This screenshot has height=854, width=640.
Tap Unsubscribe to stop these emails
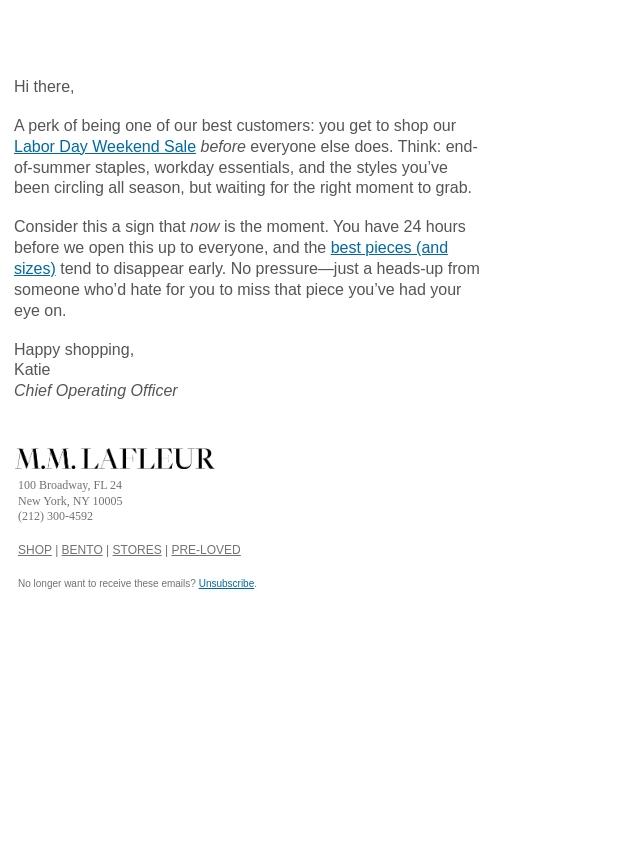point(226,583)
